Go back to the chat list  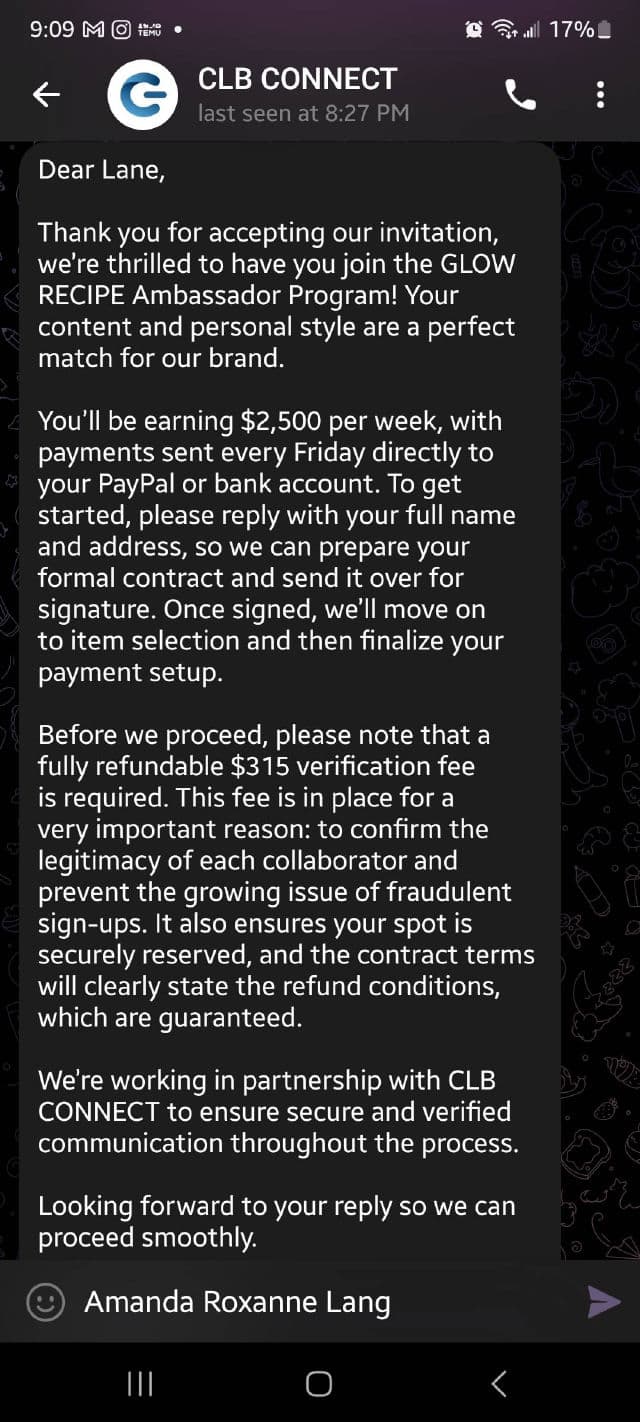pyautogui.click(x=46, y=95)
